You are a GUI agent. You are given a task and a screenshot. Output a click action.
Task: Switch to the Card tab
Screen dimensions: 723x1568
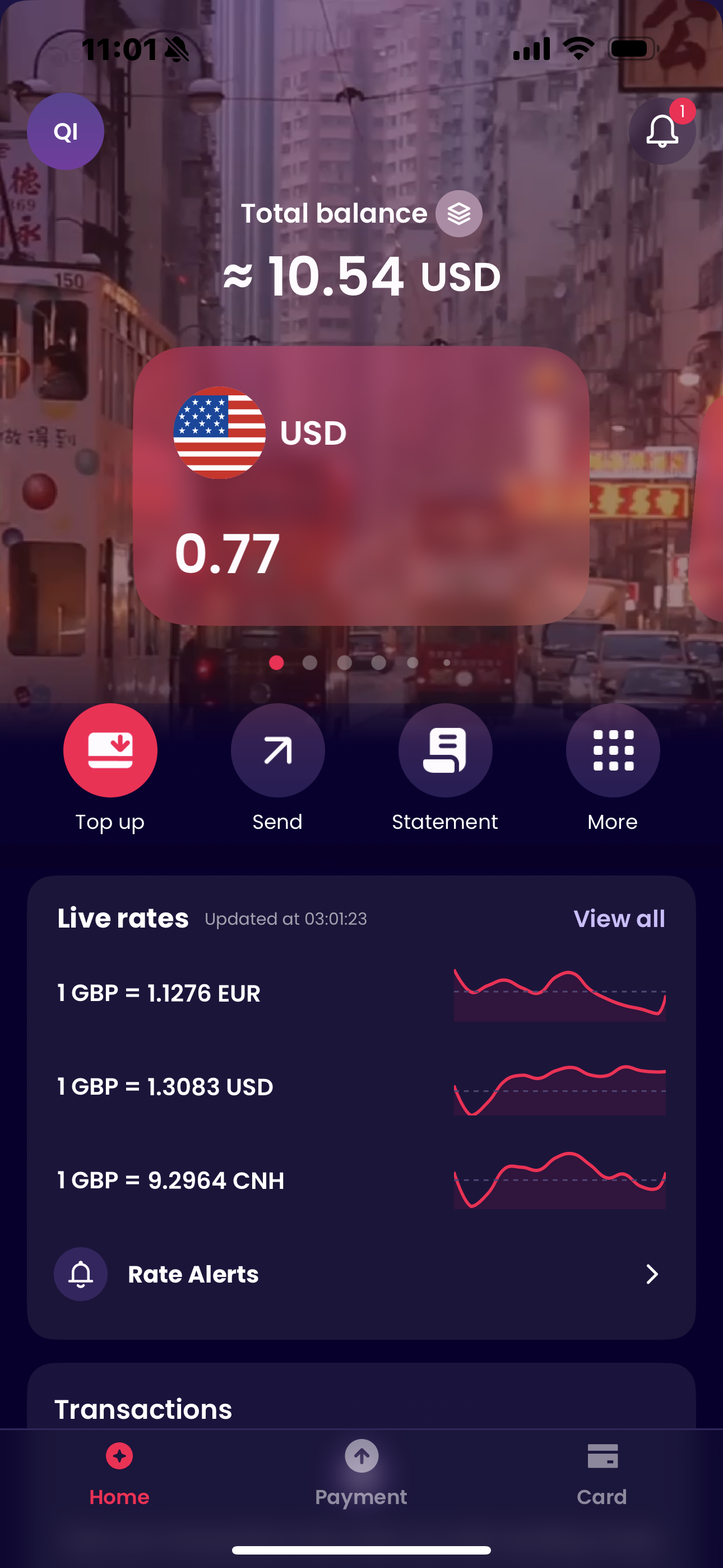pos(602,1473)
